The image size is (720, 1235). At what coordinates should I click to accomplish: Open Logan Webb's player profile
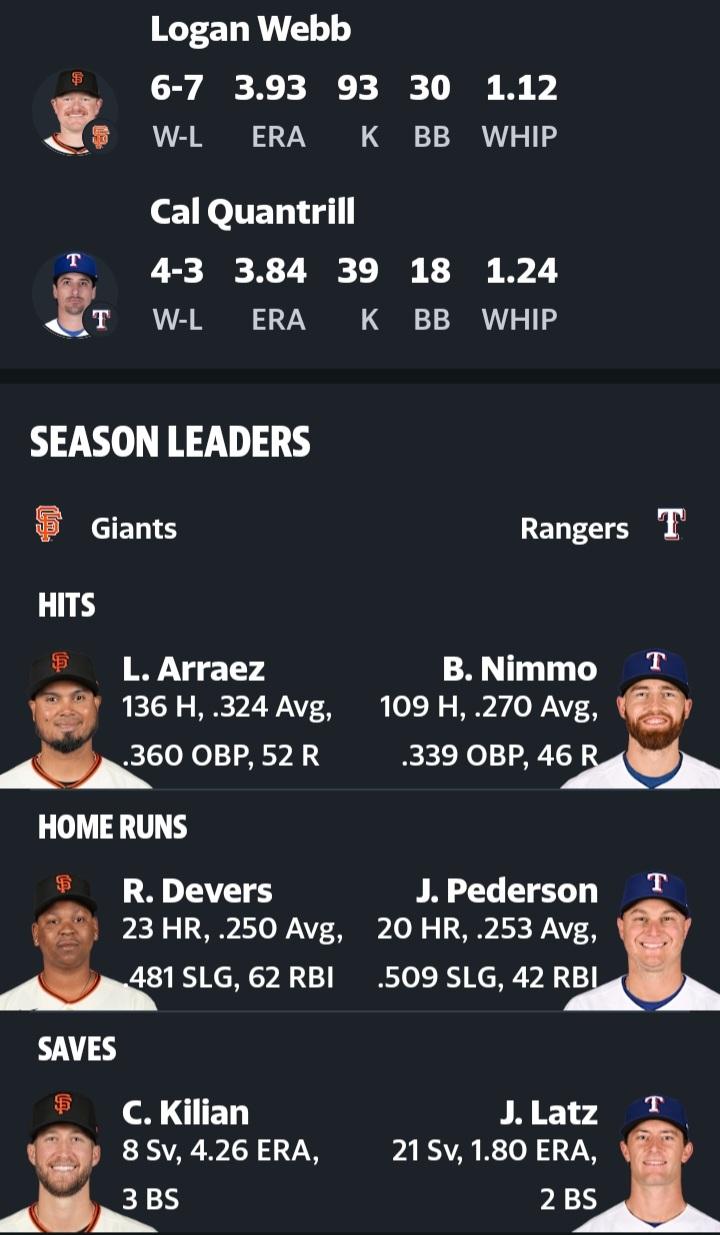click(251, 30)
